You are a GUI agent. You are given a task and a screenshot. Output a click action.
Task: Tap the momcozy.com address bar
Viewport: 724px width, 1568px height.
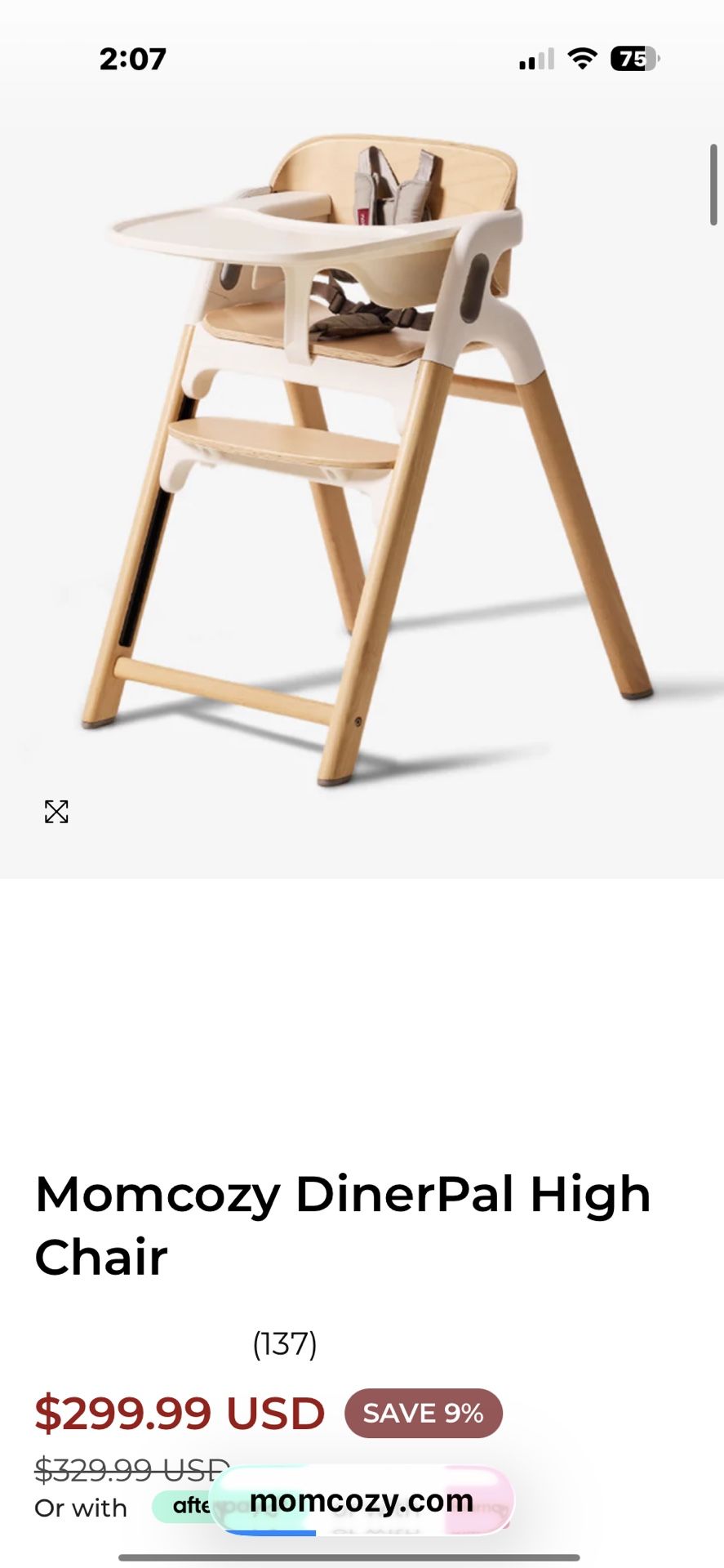click(x=362, y=1501)
